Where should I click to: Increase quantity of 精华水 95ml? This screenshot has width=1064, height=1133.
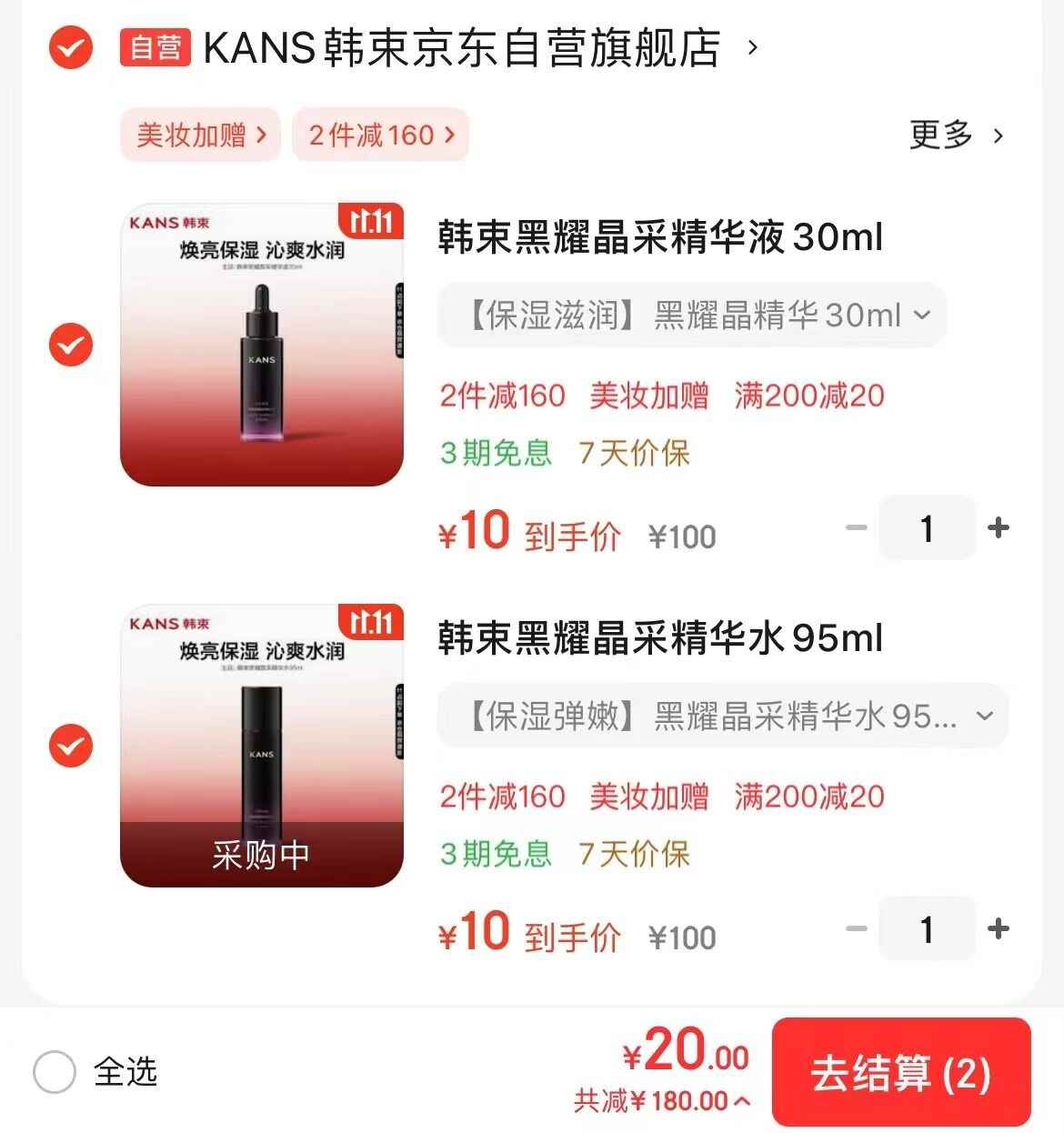999,929
